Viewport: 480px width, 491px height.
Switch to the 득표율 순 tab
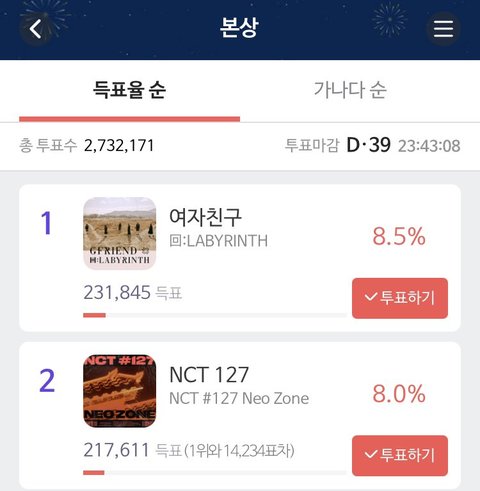(129, 91)
